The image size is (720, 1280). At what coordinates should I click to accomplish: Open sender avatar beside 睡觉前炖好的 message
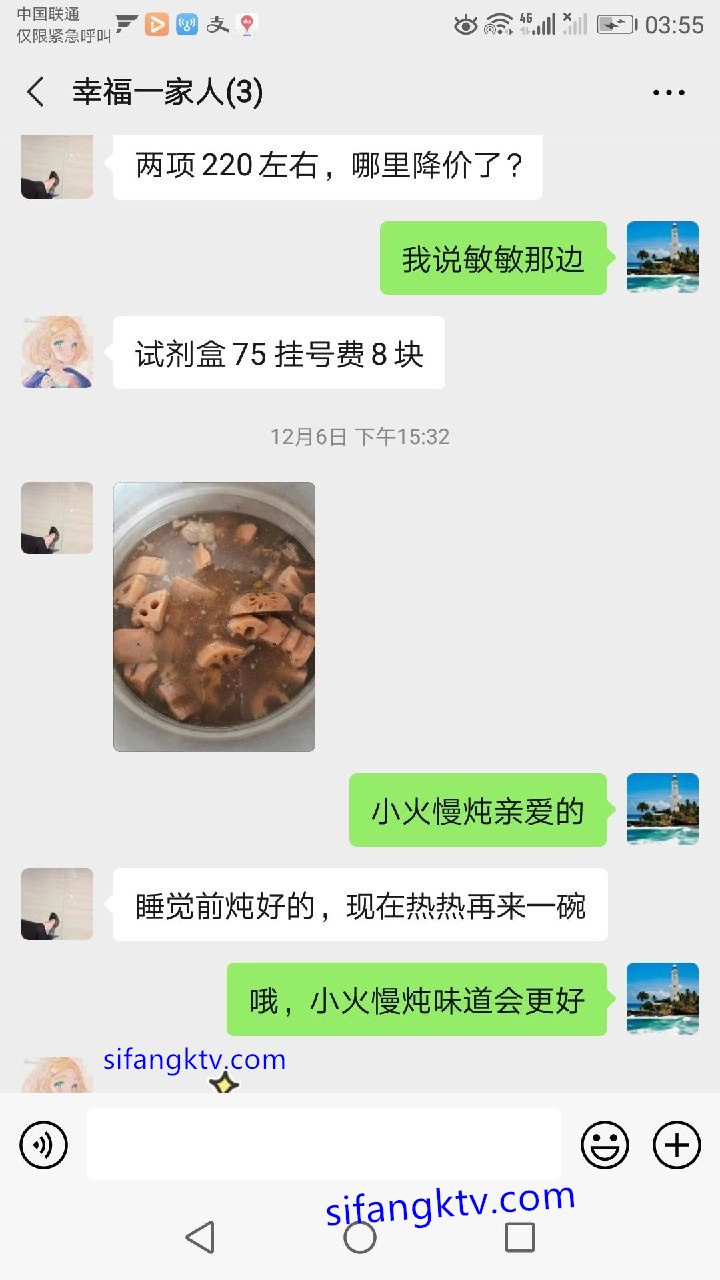[57, 904]
